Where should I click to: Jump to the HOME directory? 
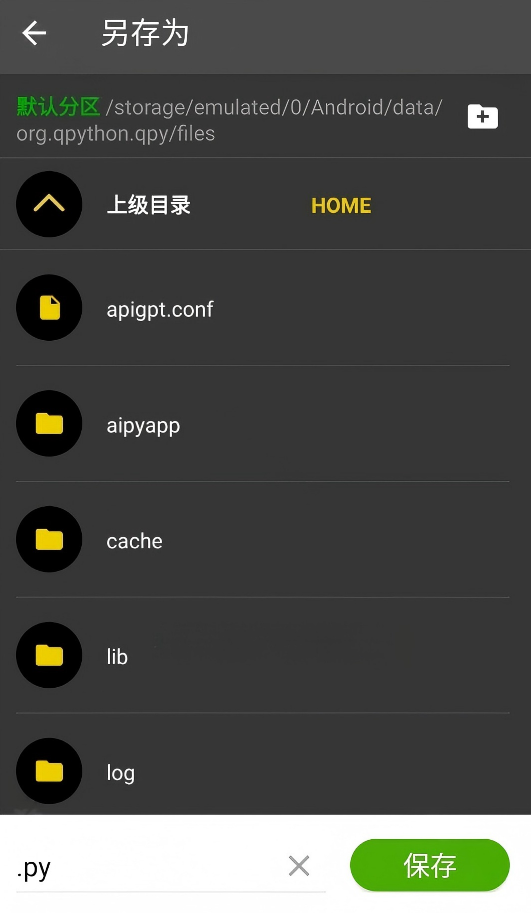(341, 206)
